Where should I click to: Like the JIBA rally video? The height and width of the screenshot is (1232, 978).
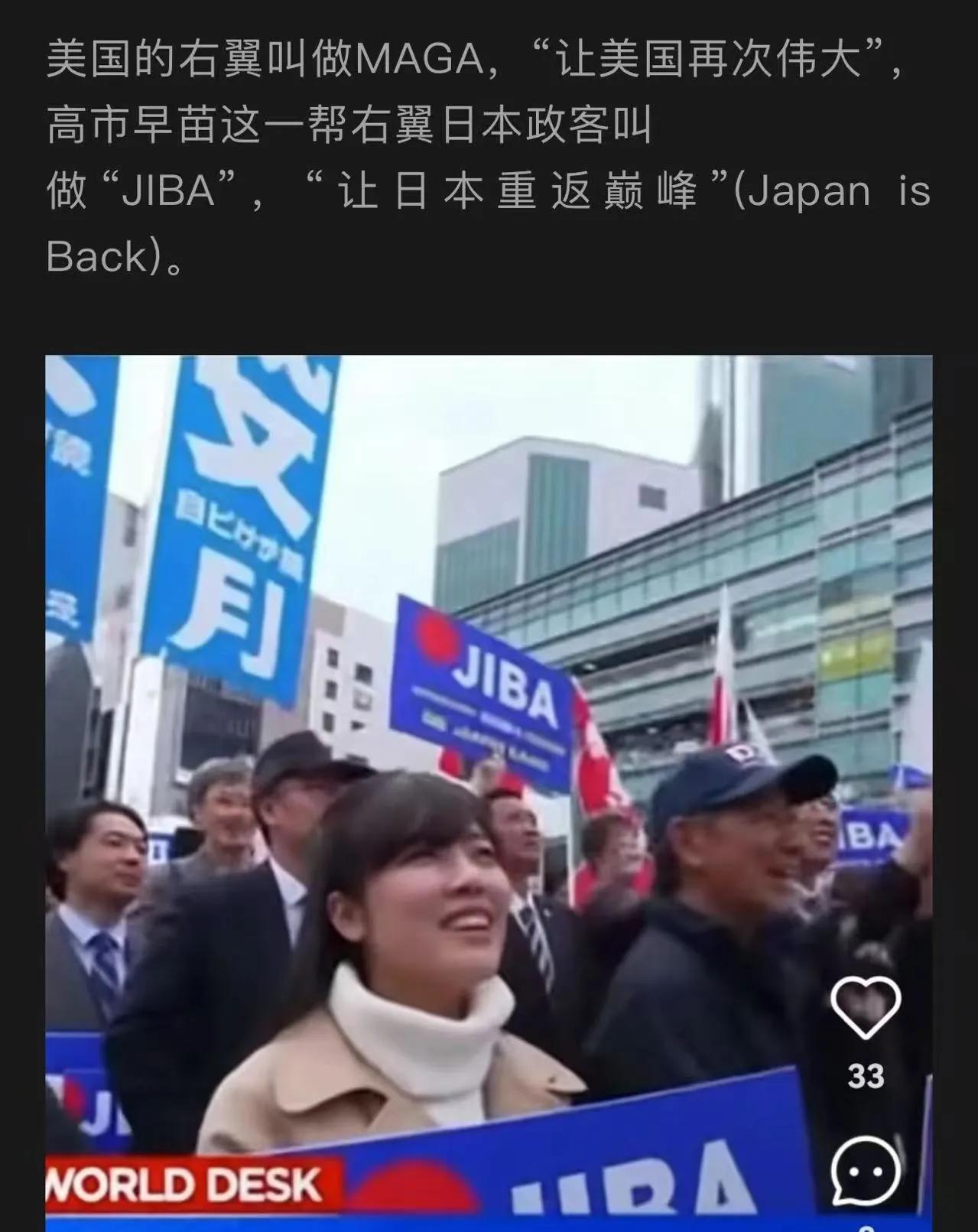(866, 1007)
